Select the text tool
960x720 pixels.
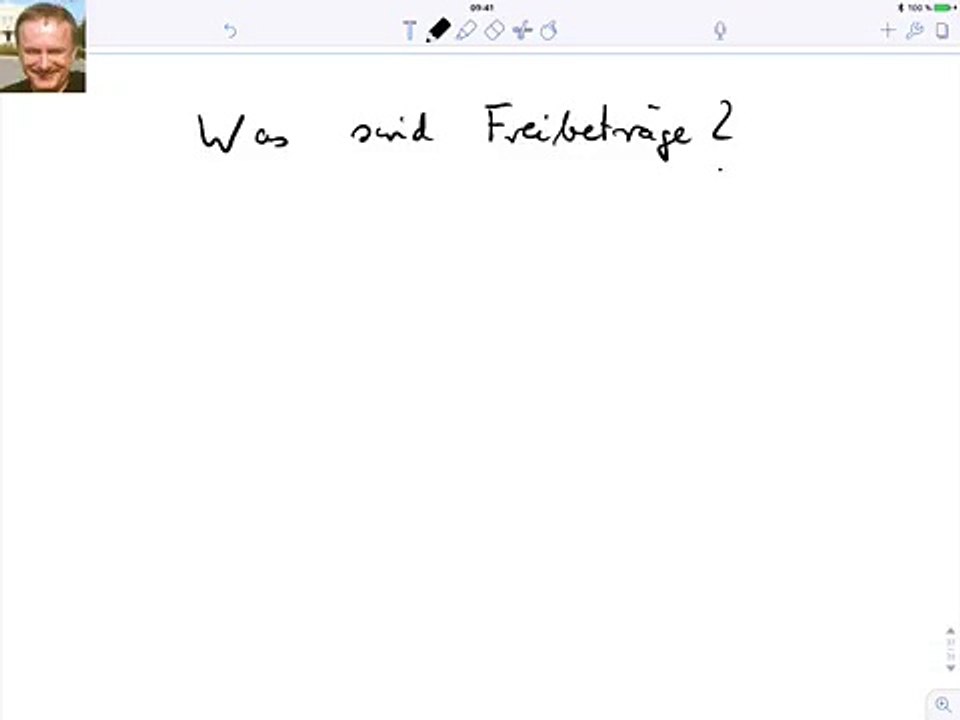(409, 31)
